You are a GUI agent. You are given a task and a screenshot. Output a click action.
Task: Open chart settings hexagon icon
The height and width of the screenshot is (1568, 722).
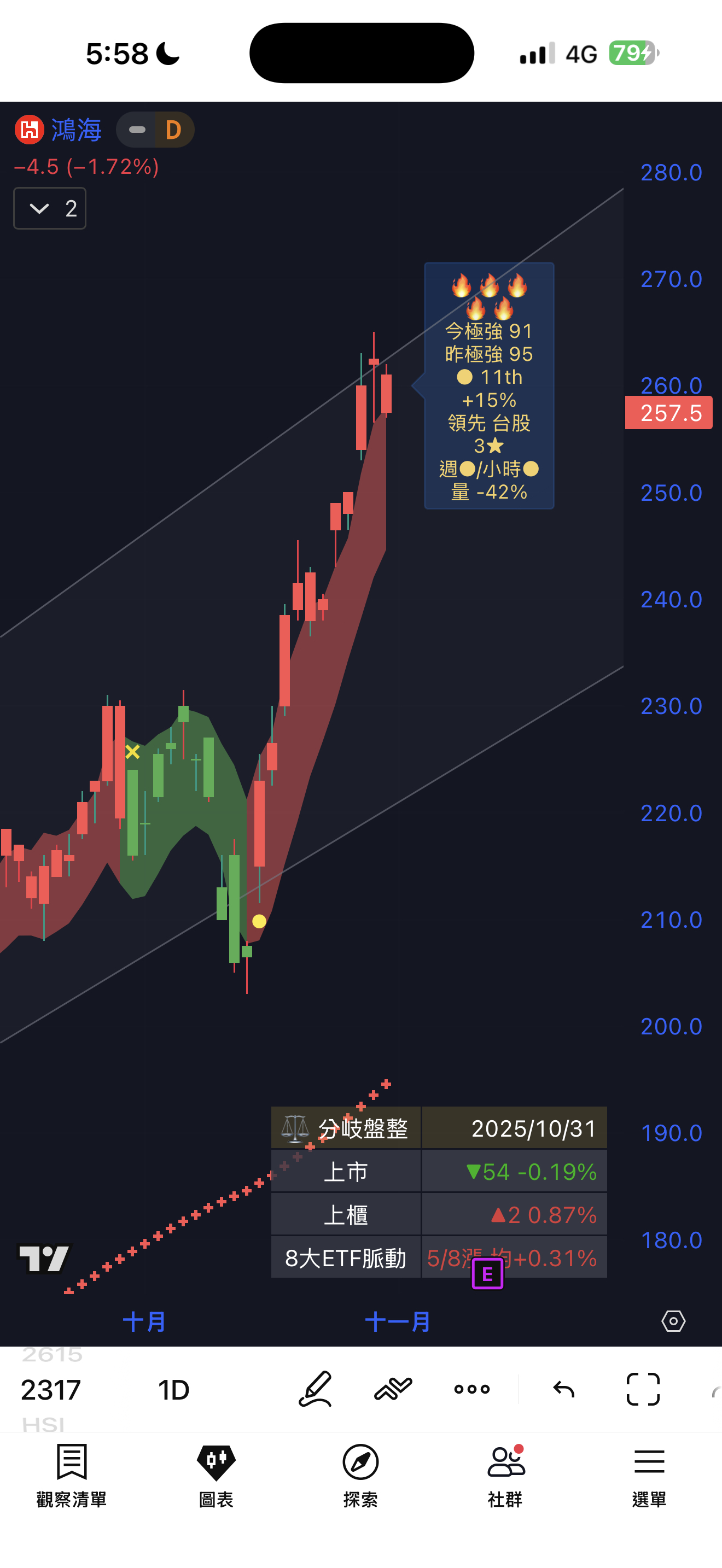tap(673, 1321)
